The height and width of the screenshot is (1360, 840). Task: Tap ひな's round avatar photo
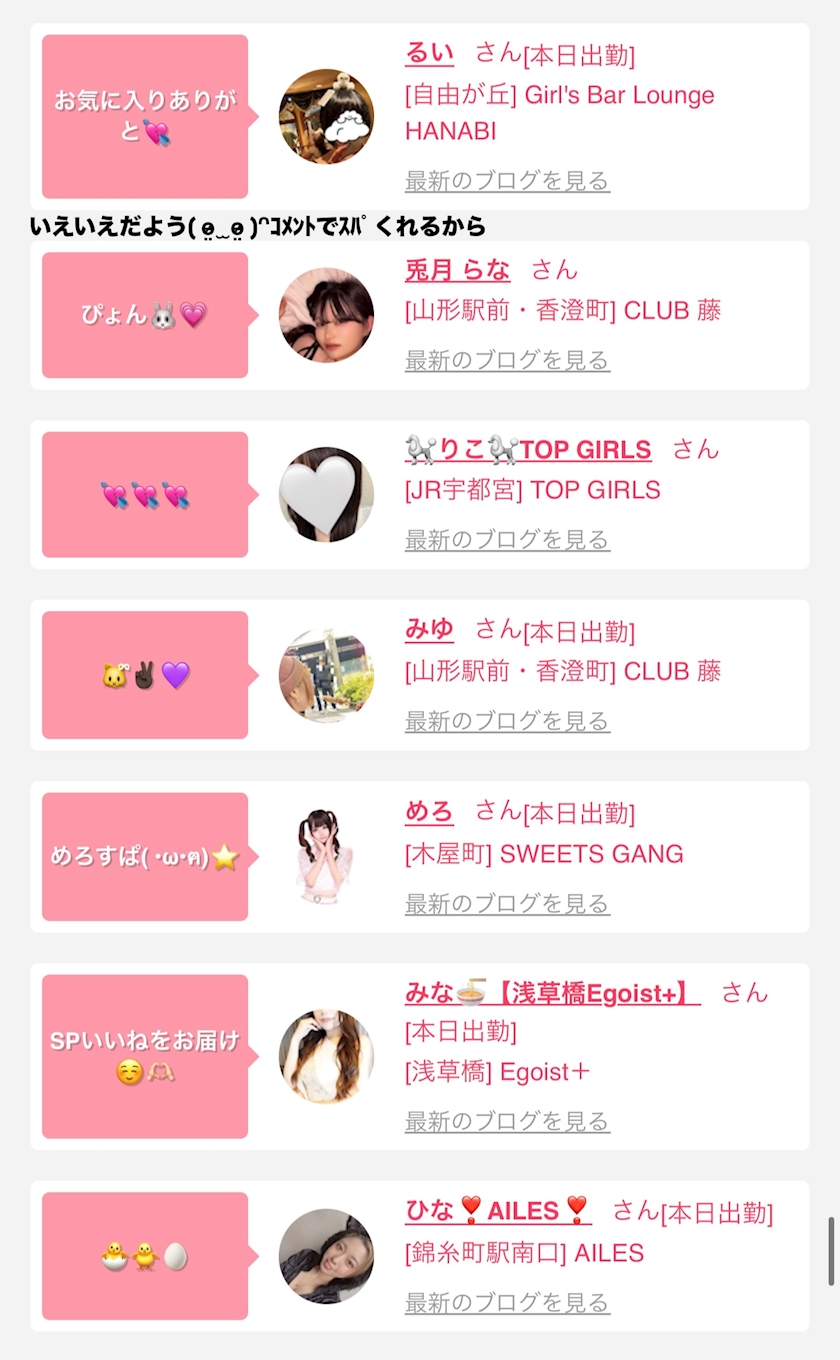(326, 1256)
